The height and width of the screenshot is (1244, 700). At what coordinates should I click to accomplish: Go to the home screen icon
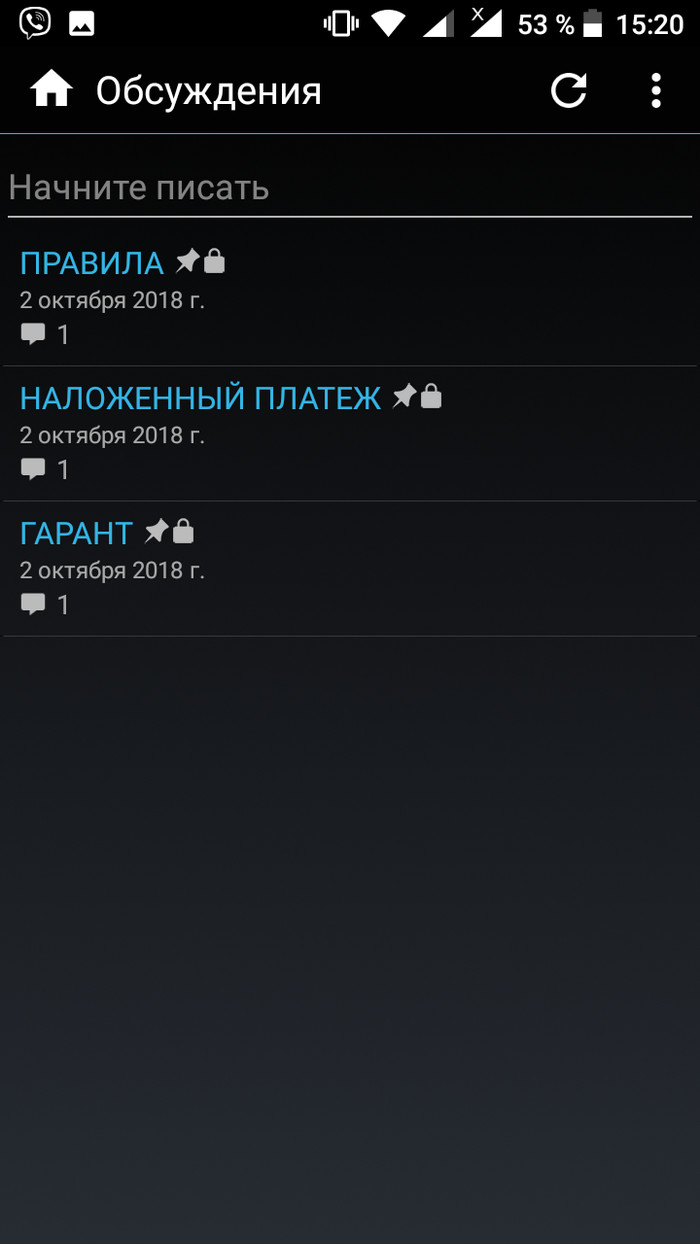(51, 91)
